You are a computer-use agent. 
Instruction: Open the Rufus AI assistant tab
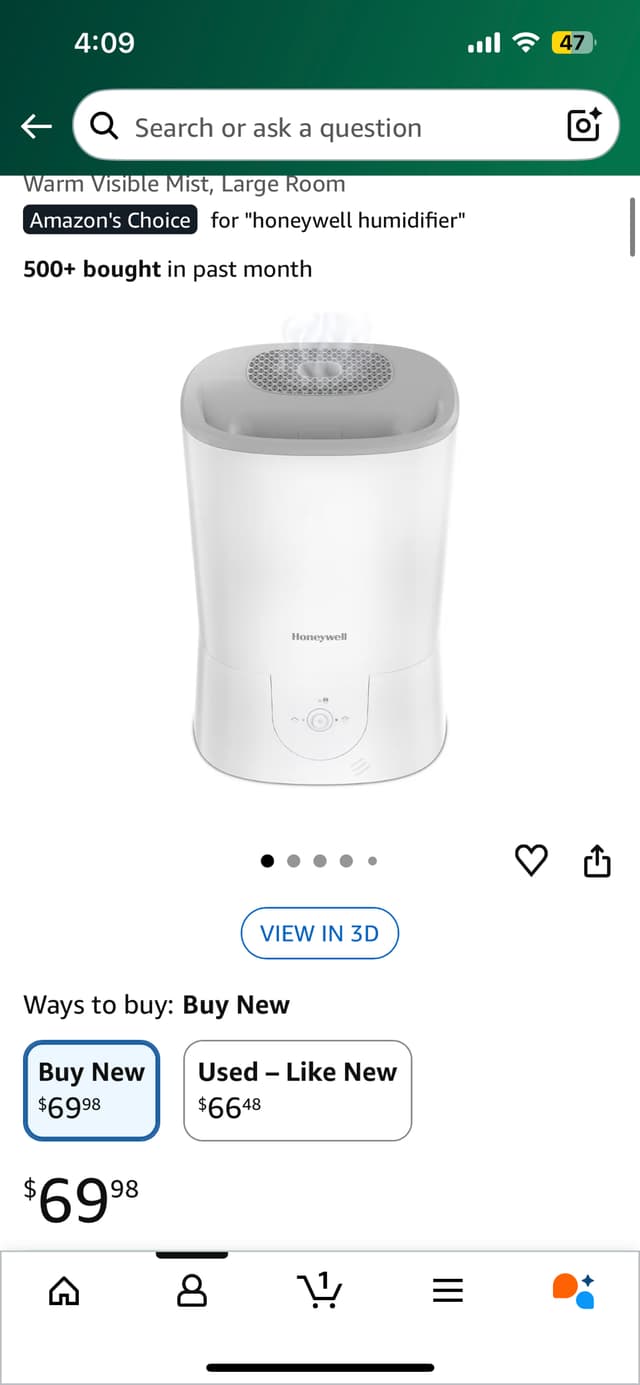[574, 1291]
